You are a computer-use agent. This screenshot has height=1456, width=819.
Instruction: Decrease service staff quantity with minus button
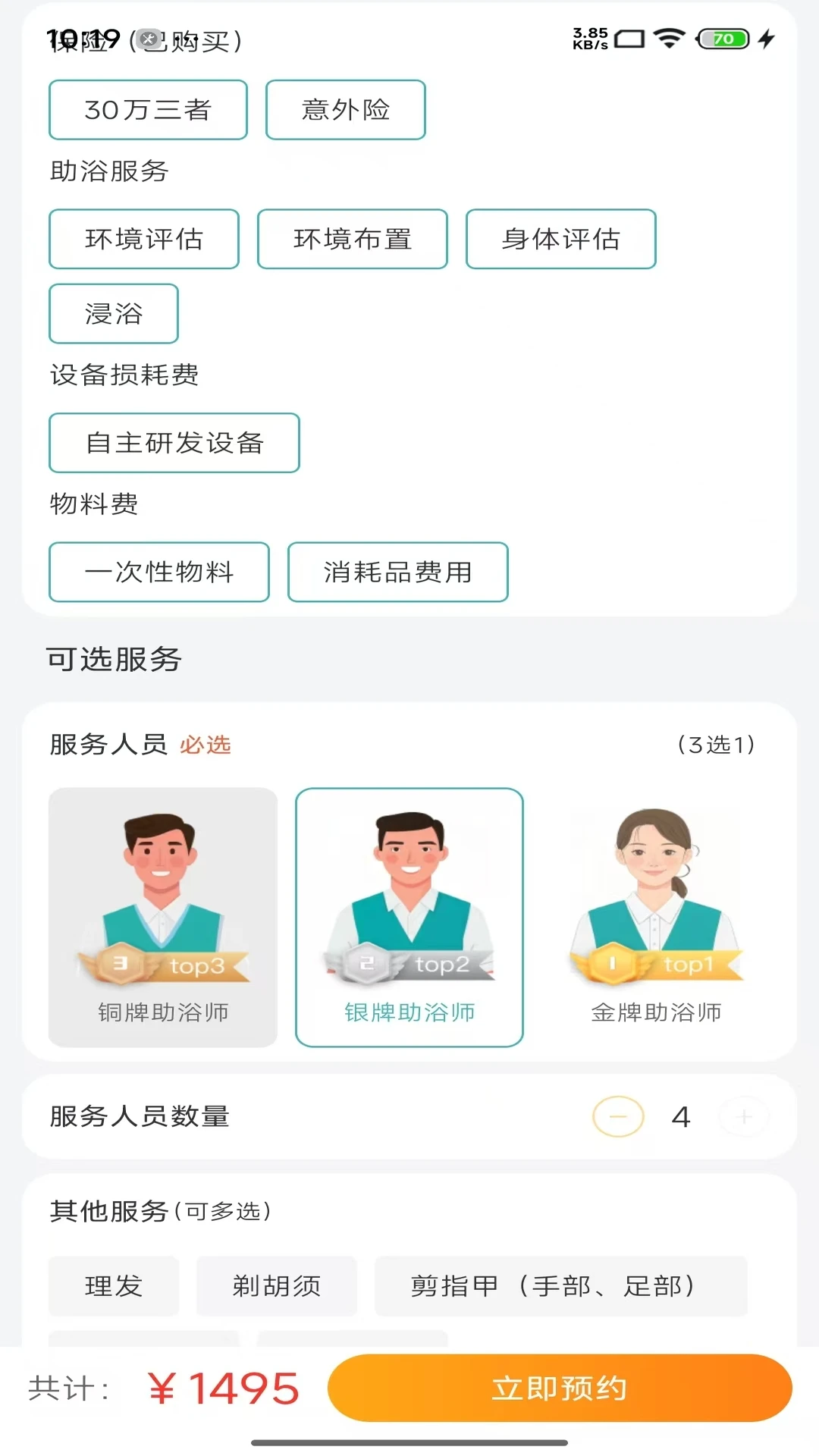(619, 1116)
